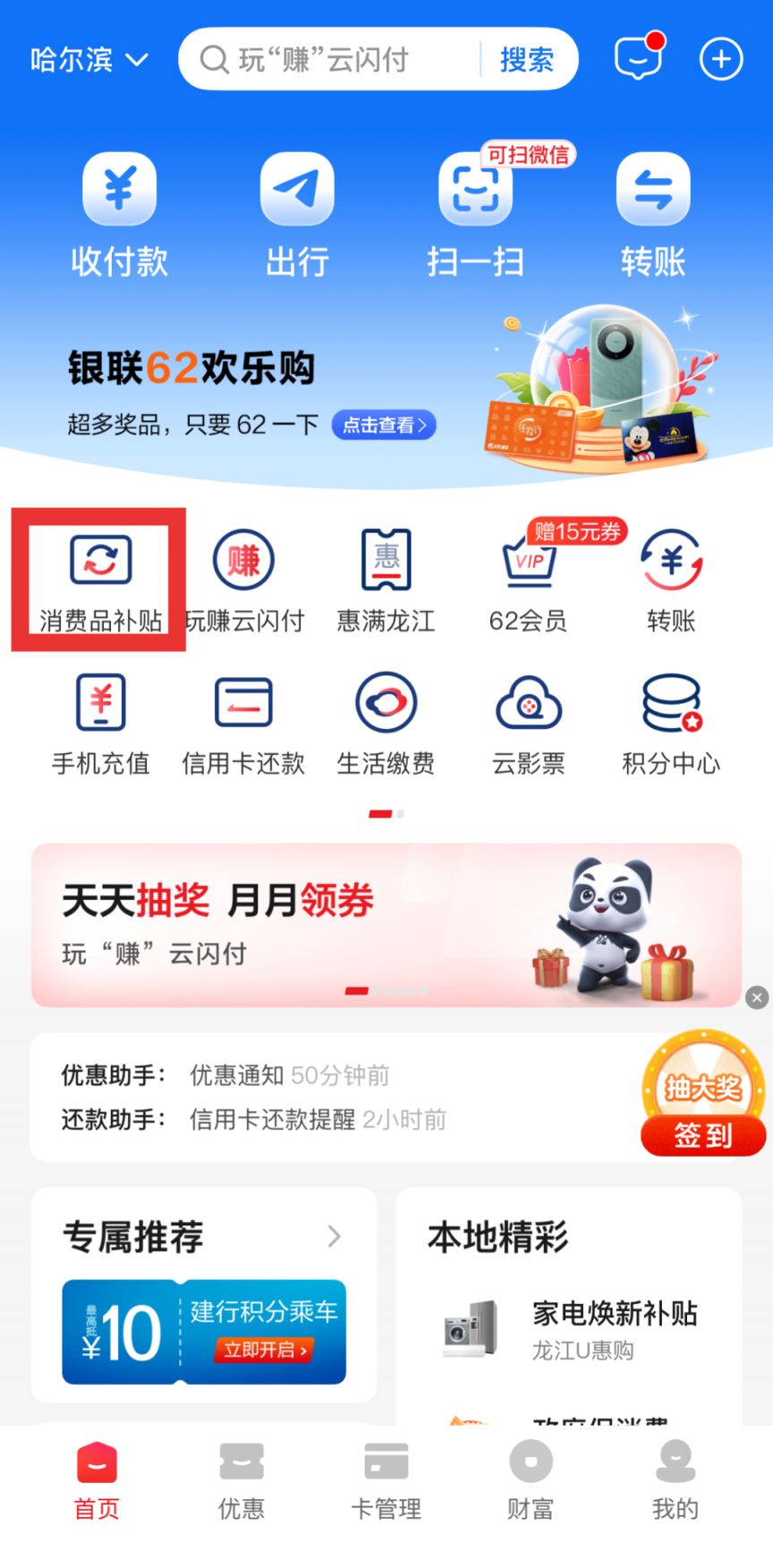The width and height of the screenshot is (773, 1568).
Task: Switch to the 我的 tab
Action: [675, 1480]
